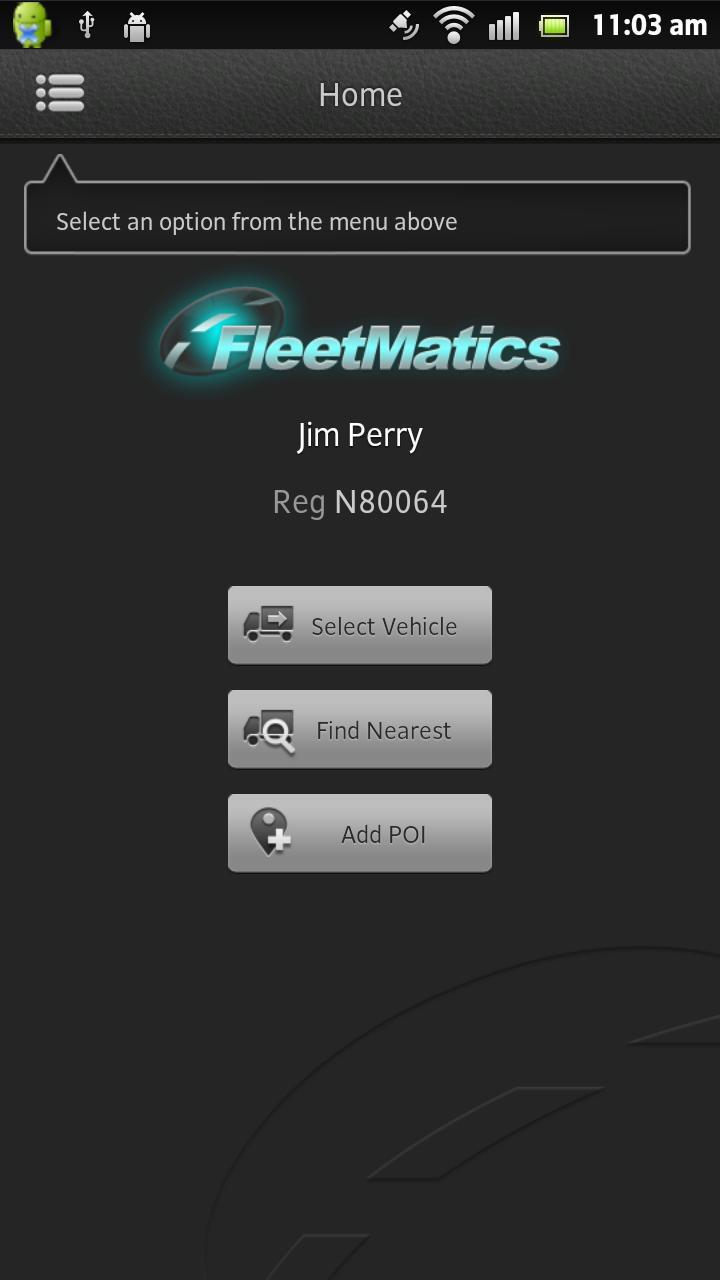The image size is (720, 1280).
Task: Select the truck icon on Select Vehicle button
Action: 268,624
